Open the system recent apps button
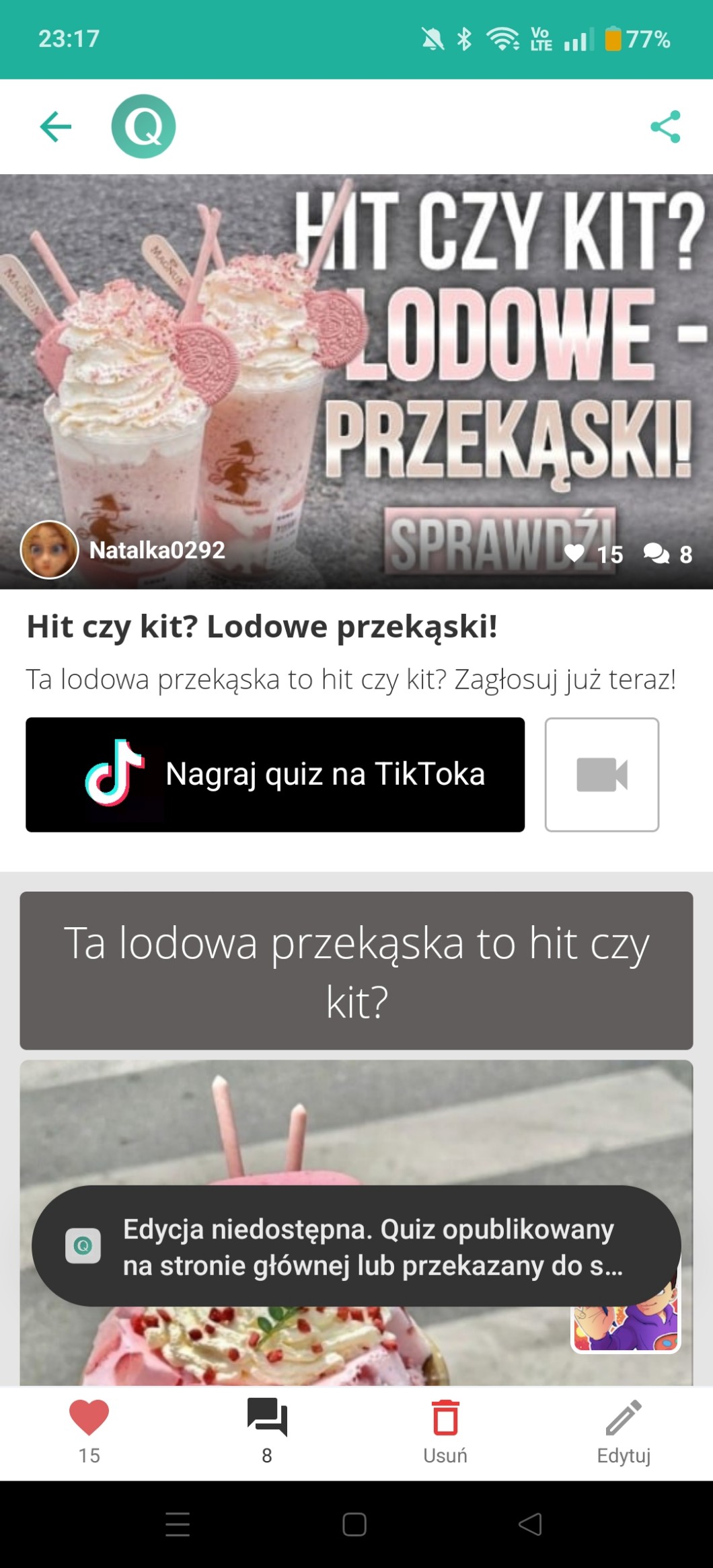713x1568 pixels. click(x=178, y=1524)
